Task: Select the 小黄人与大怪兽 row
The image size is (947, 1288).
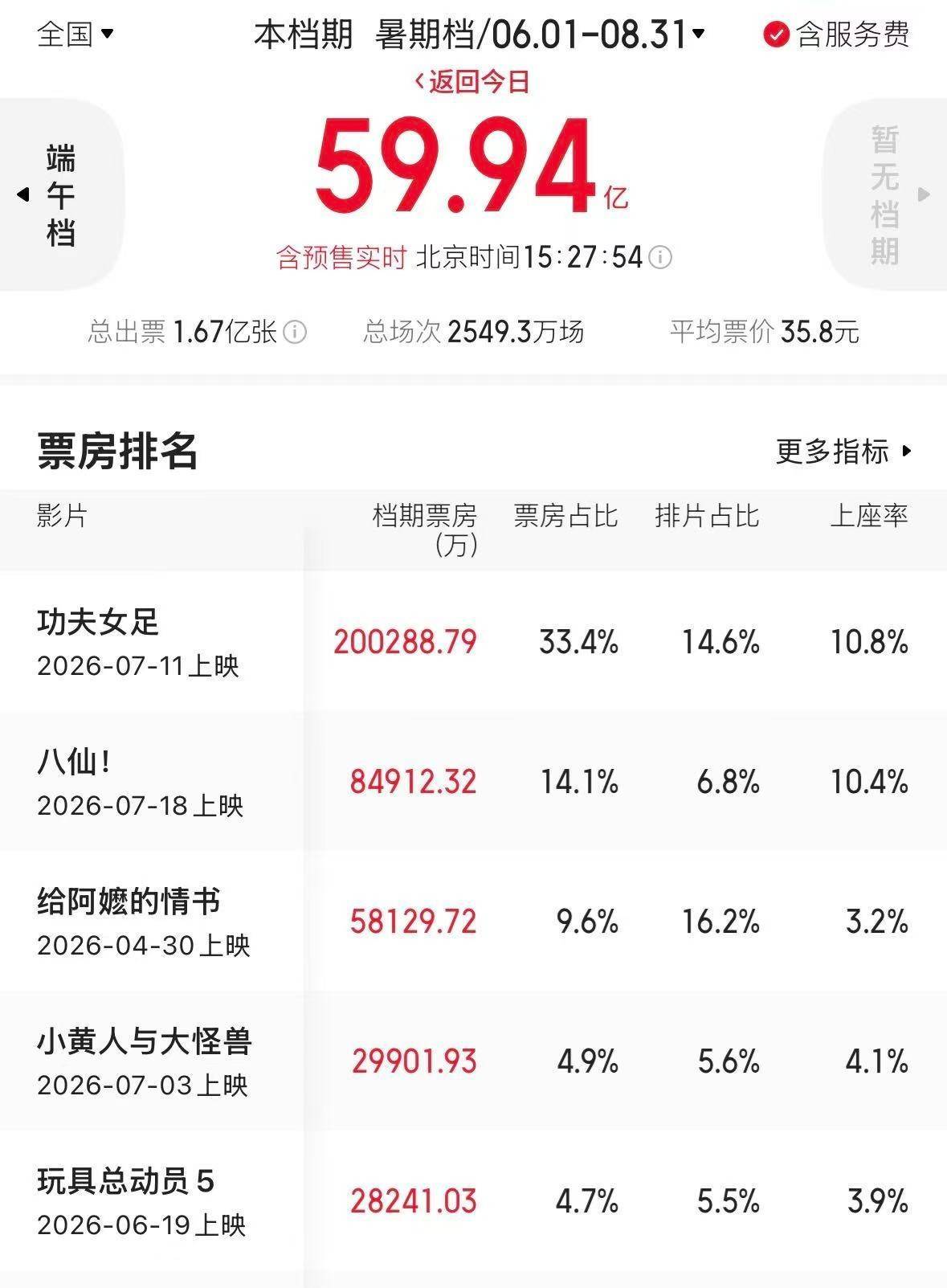Action: (473, 1061)
